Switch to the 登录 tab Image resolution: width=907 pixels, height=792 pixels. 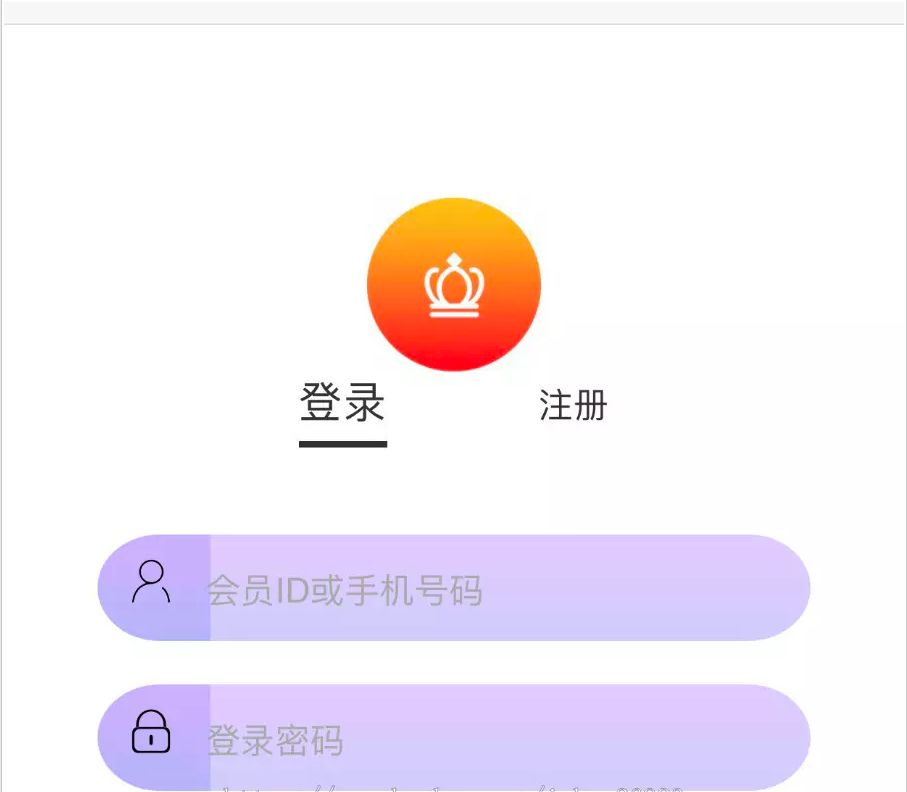[x=343, y=404]
